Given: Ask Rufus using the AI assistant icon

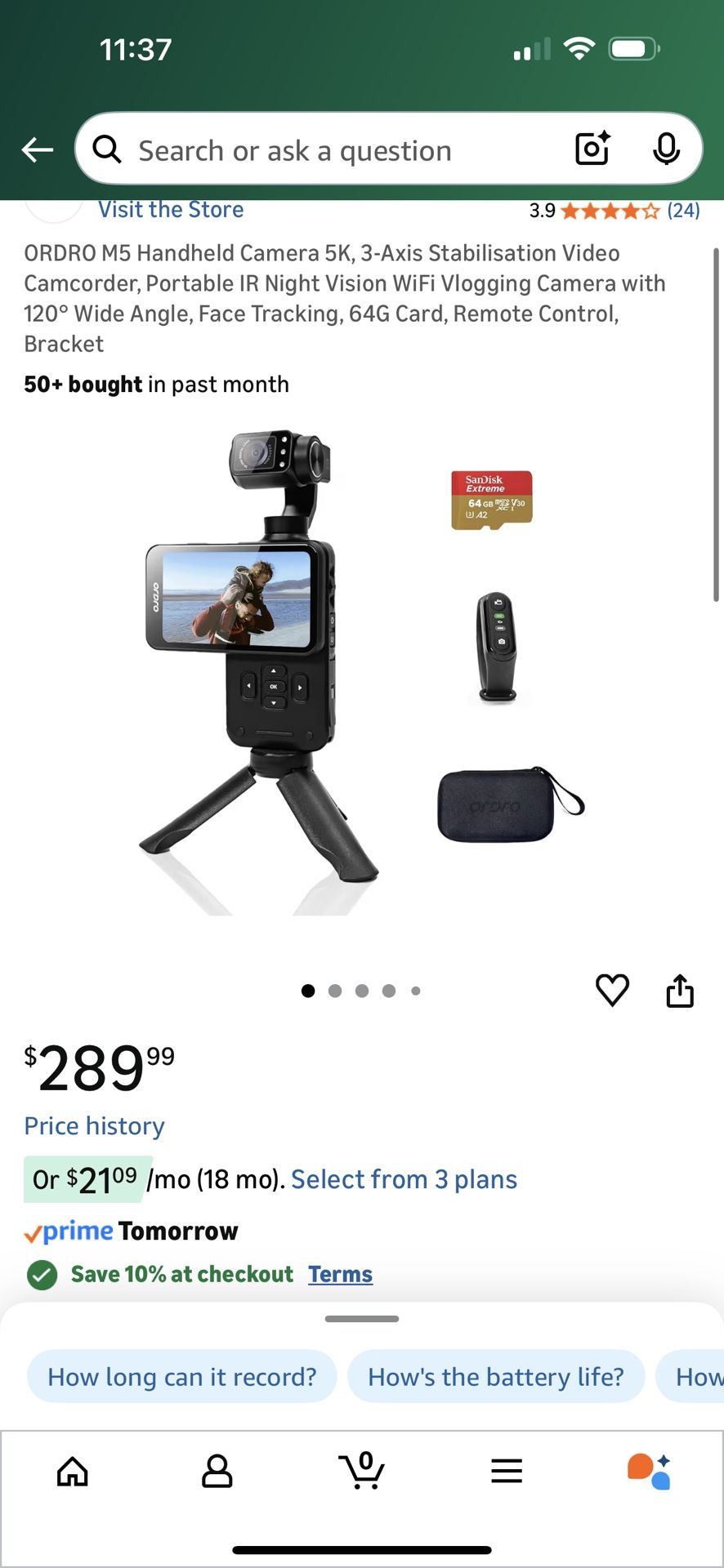Looking at the screenshot, I should click(650, 1468).
